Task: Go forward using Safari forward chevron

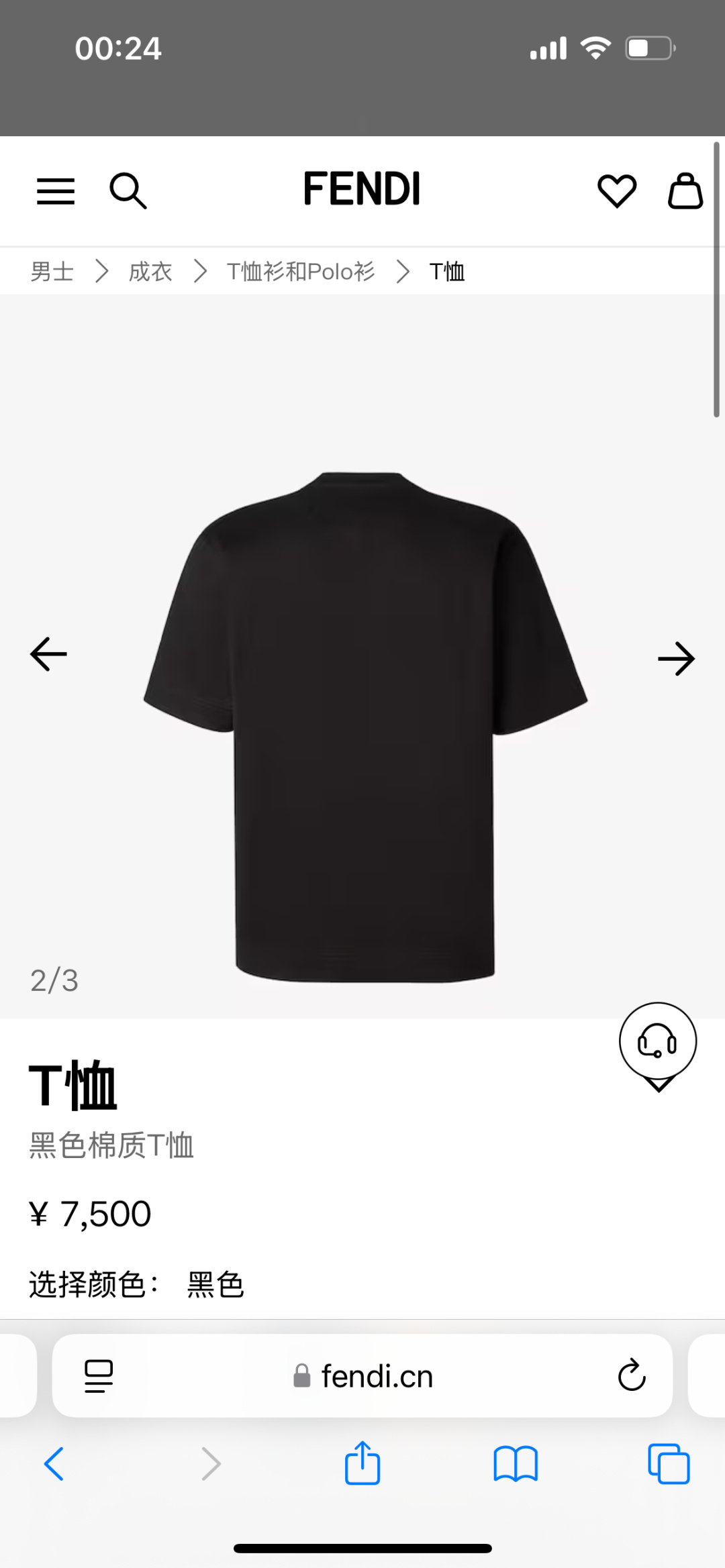Action: tap(209, 1464)
